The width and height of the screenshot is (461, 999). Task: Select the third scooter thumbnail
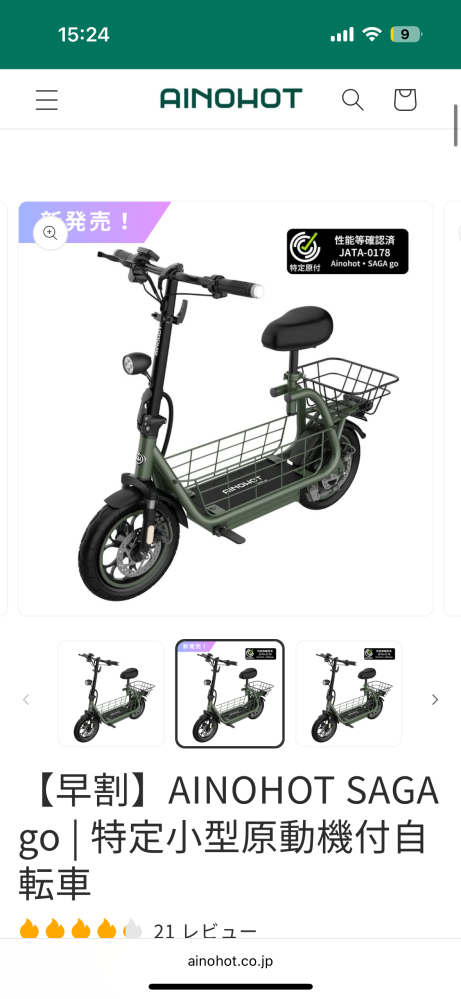[349, 693]
